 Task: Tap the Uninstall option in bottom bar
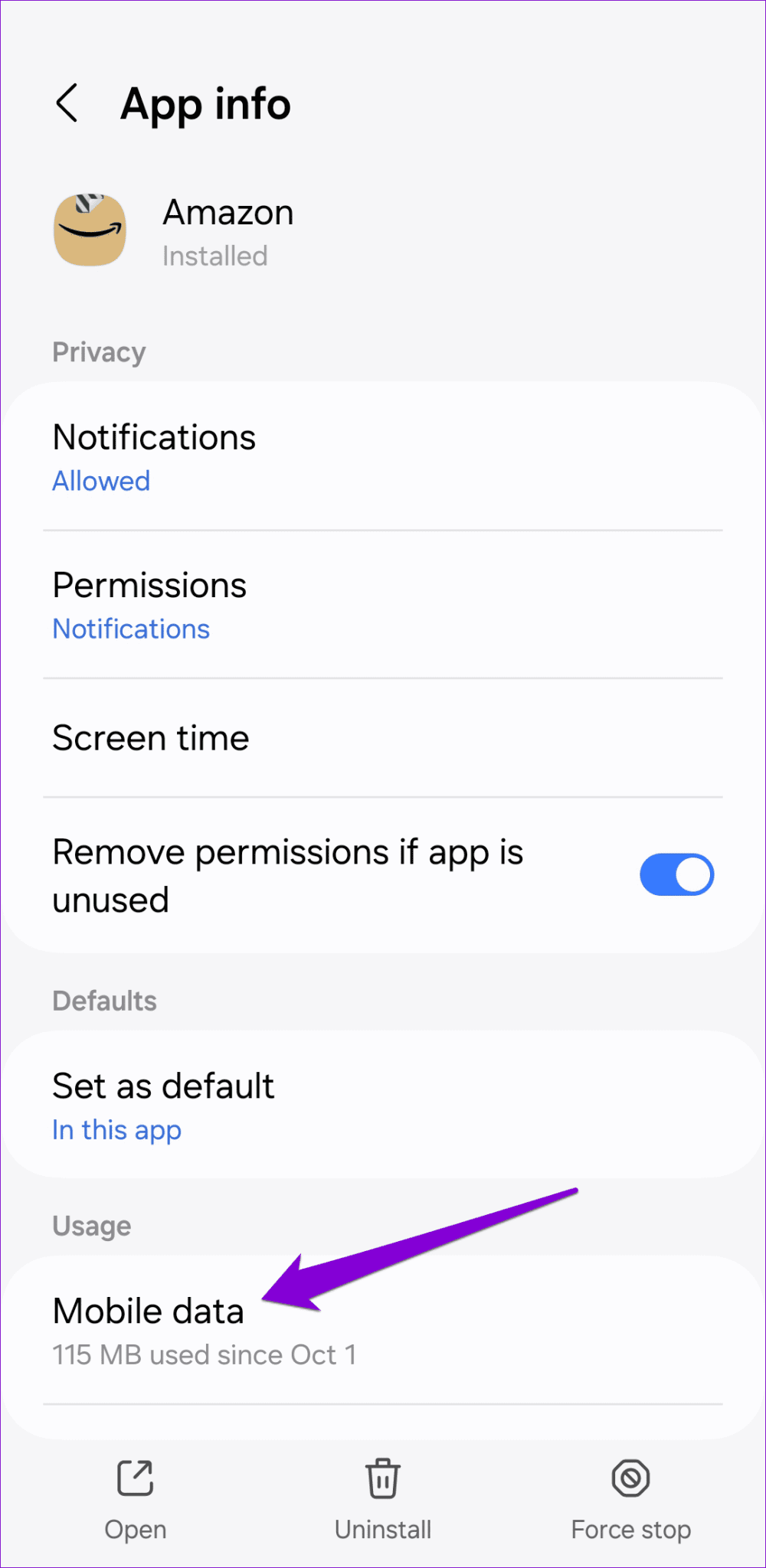[x=382, y=1501]
